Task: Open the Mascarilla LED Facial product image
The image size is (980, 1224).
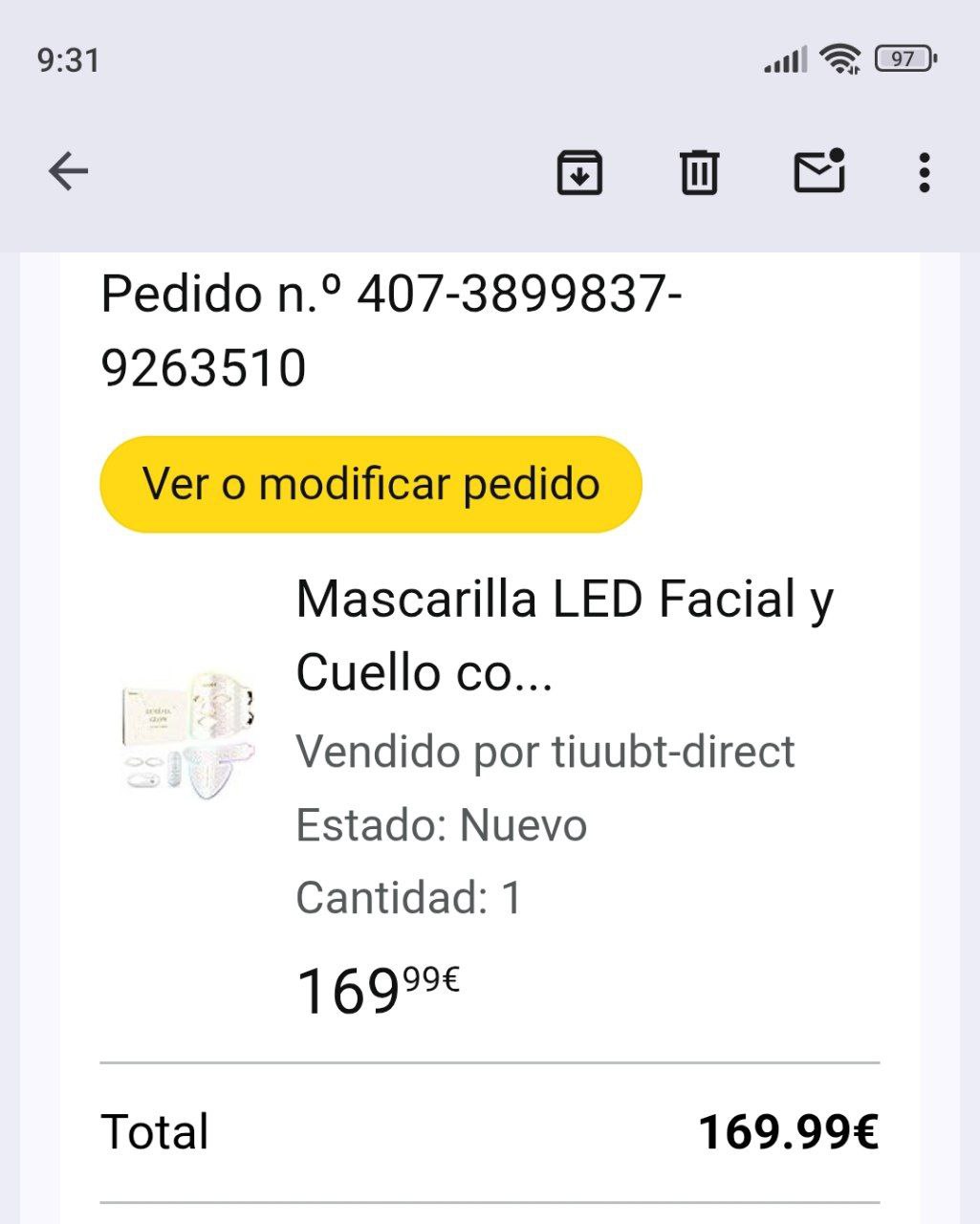Action: [x=190, y=735]
